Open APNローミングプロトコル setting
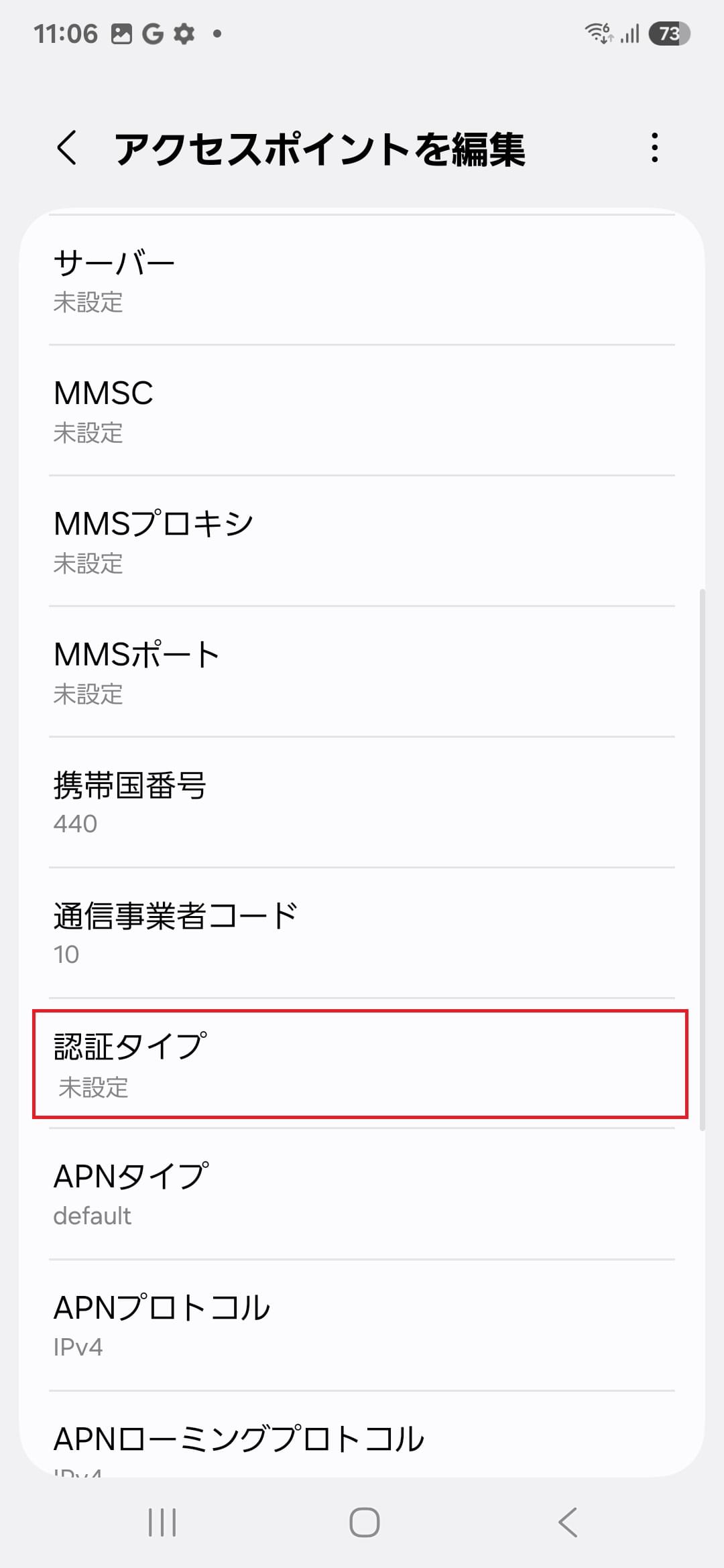The image size is (724, 1568). click(362, 1435)
